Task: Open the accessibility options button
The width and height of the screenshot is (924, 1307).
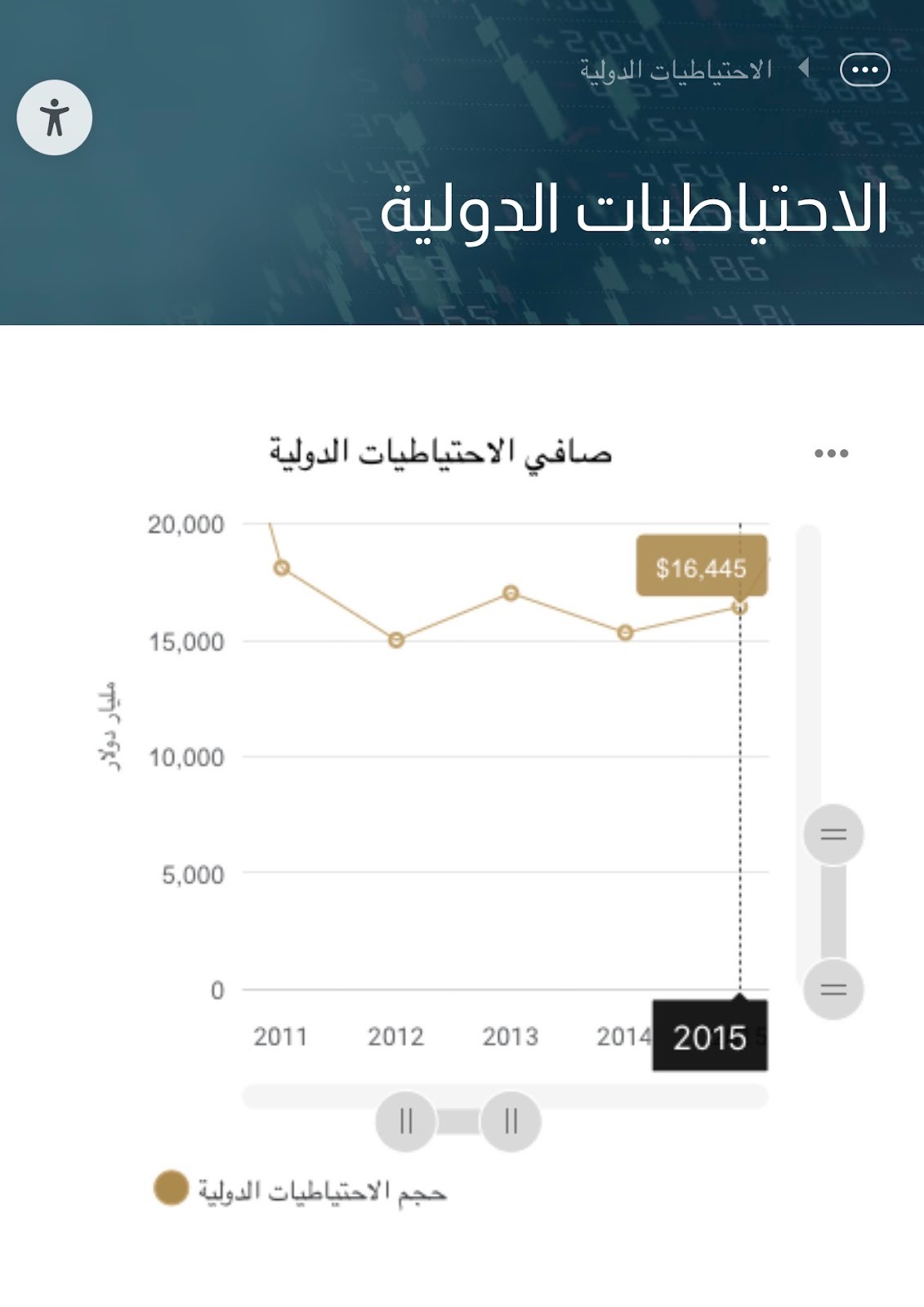Action: pos(55,118)
